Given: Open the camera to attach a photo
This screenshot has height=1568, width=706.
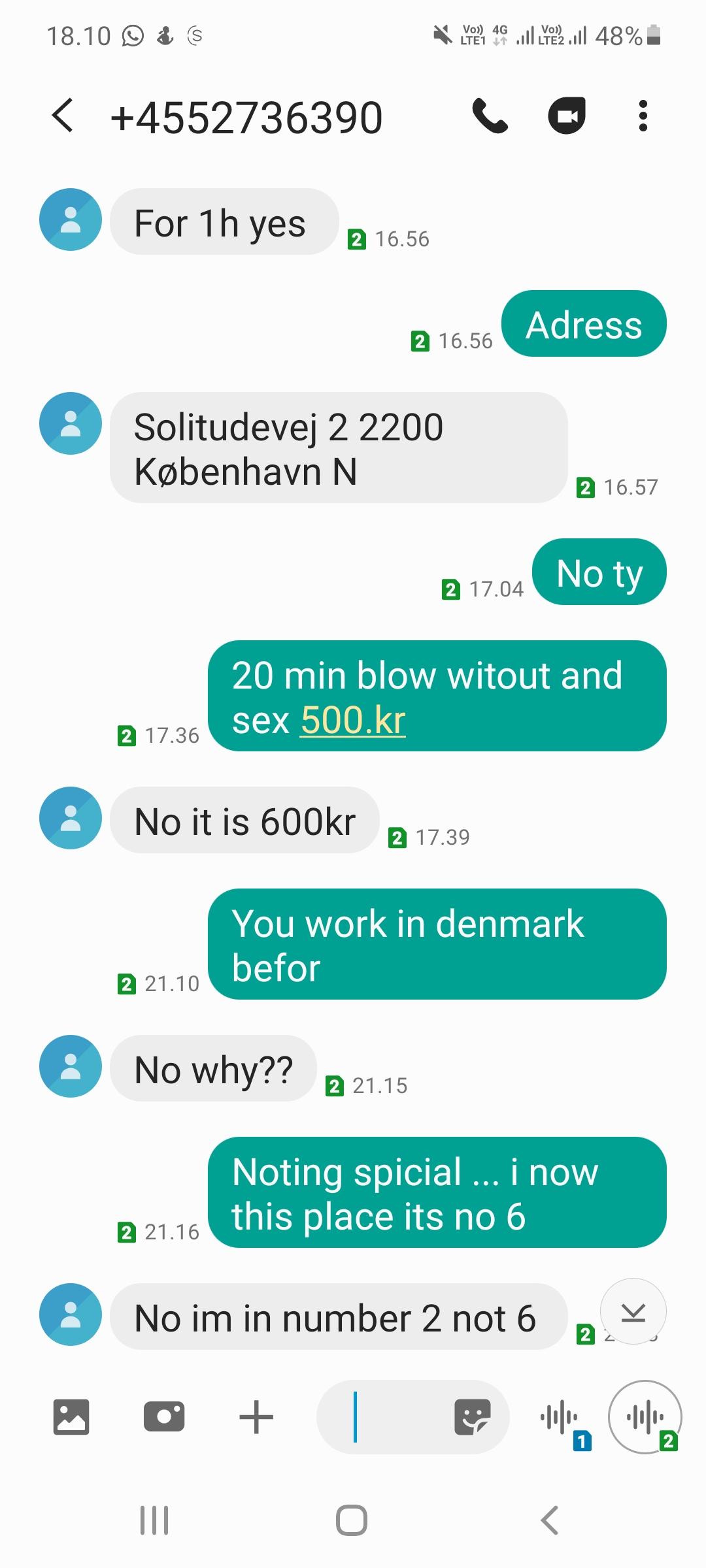Looking at the screenshot, I should click(163, 1417).
